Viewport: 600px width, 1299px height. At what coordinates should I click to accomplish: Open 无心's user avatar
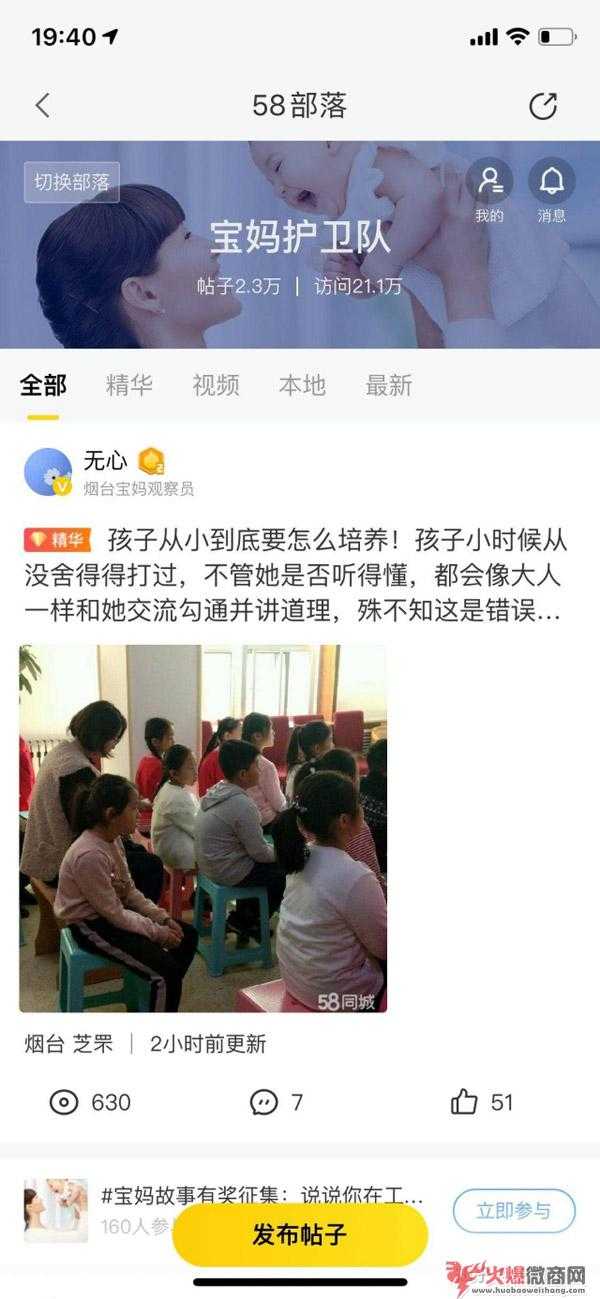[48, 472]
